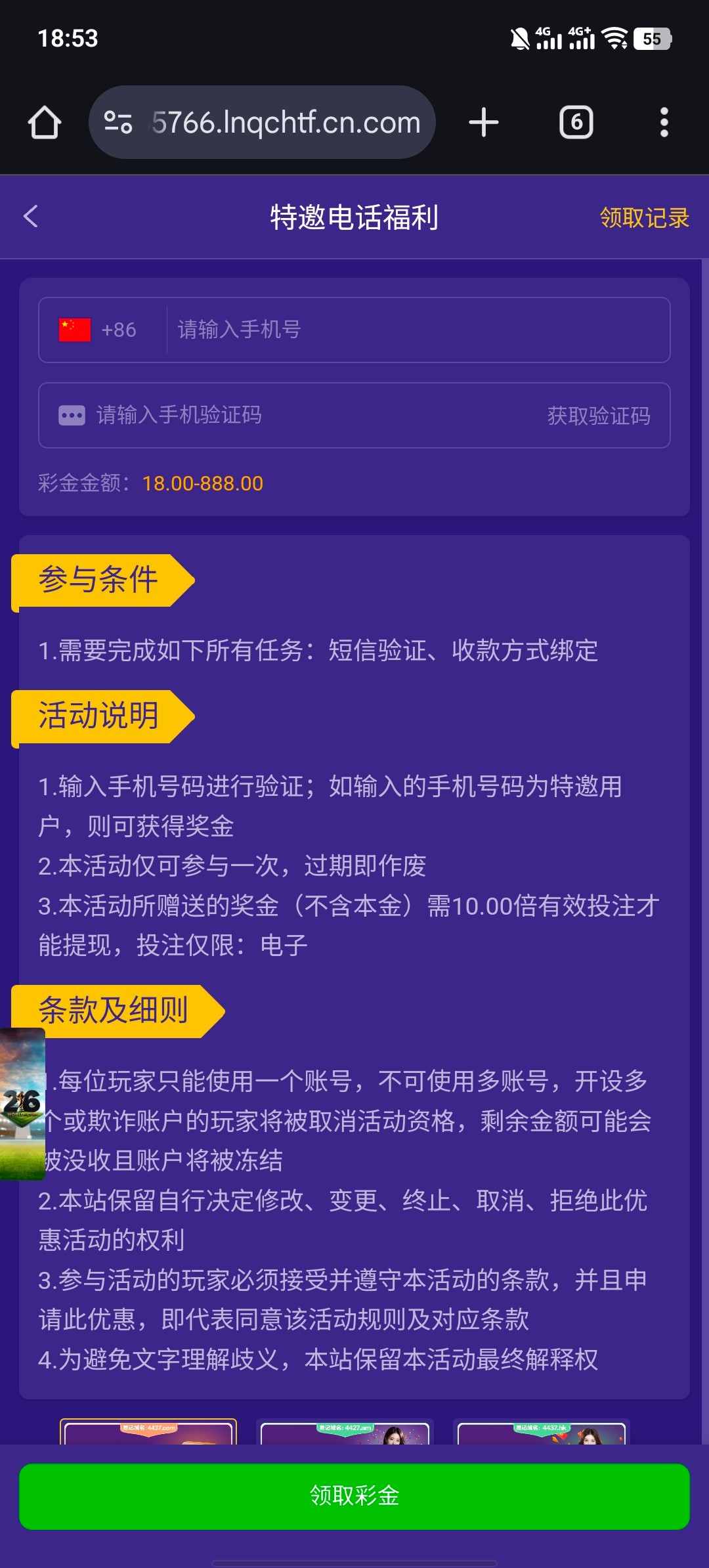Open the browser overflow menu
Viewport: 709px width, 1568px height.
(x=664, y=123)
